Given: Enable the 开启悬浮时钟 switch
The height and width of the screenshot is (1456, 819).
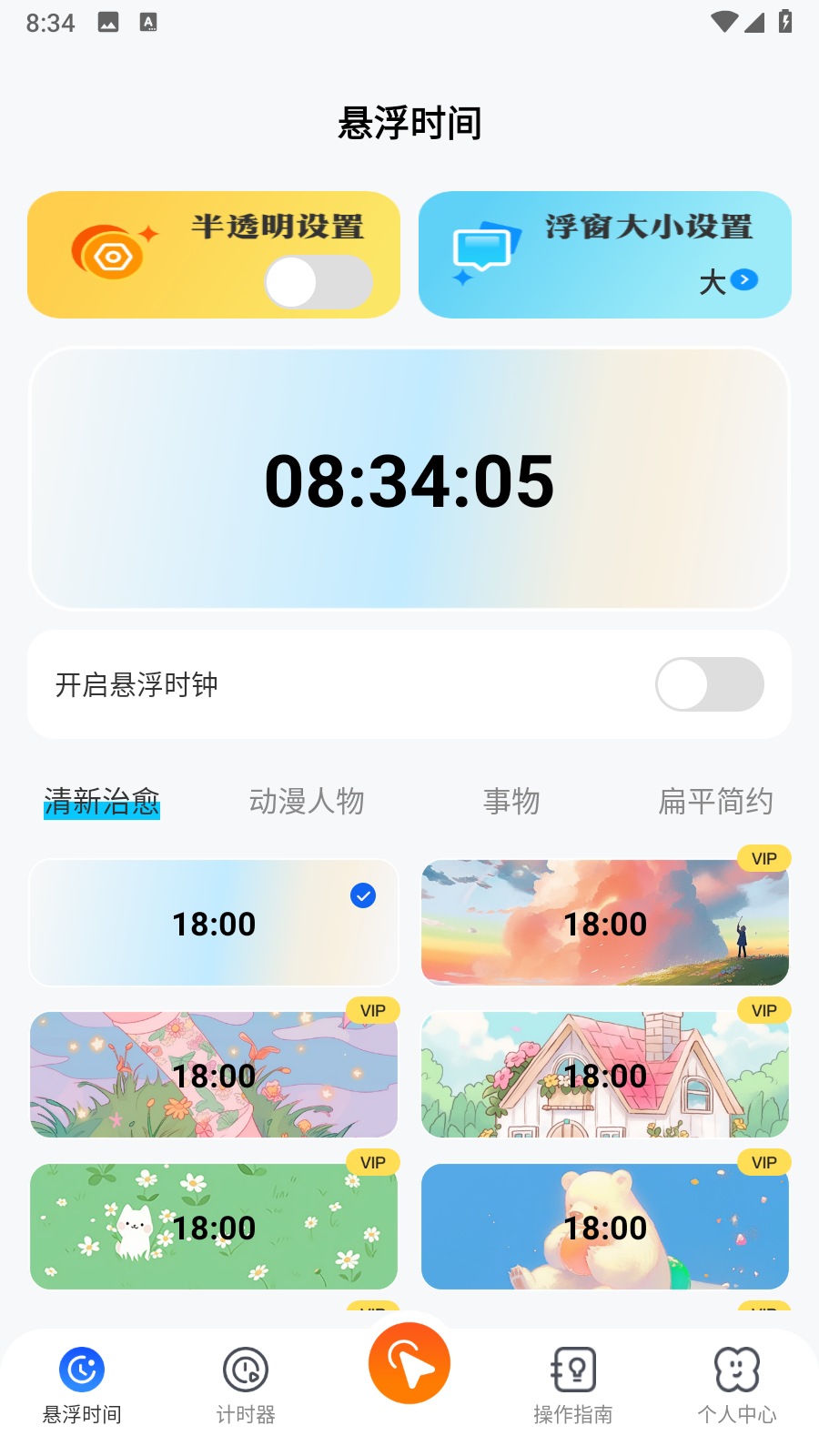Looking at the screenshot, I should point(709,684).
